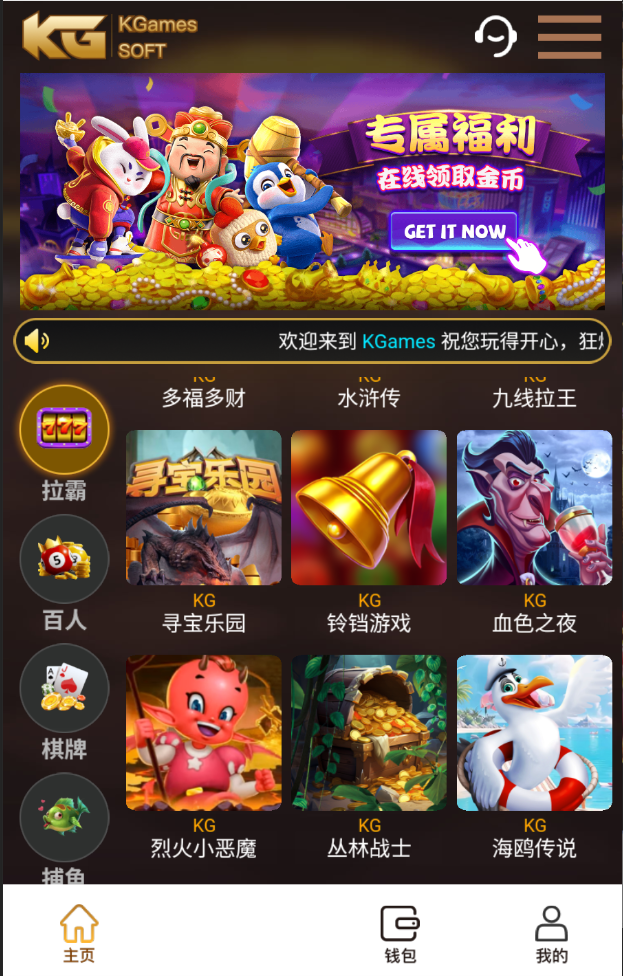Launch the 烈火小恶魔 game

[204, 733]
